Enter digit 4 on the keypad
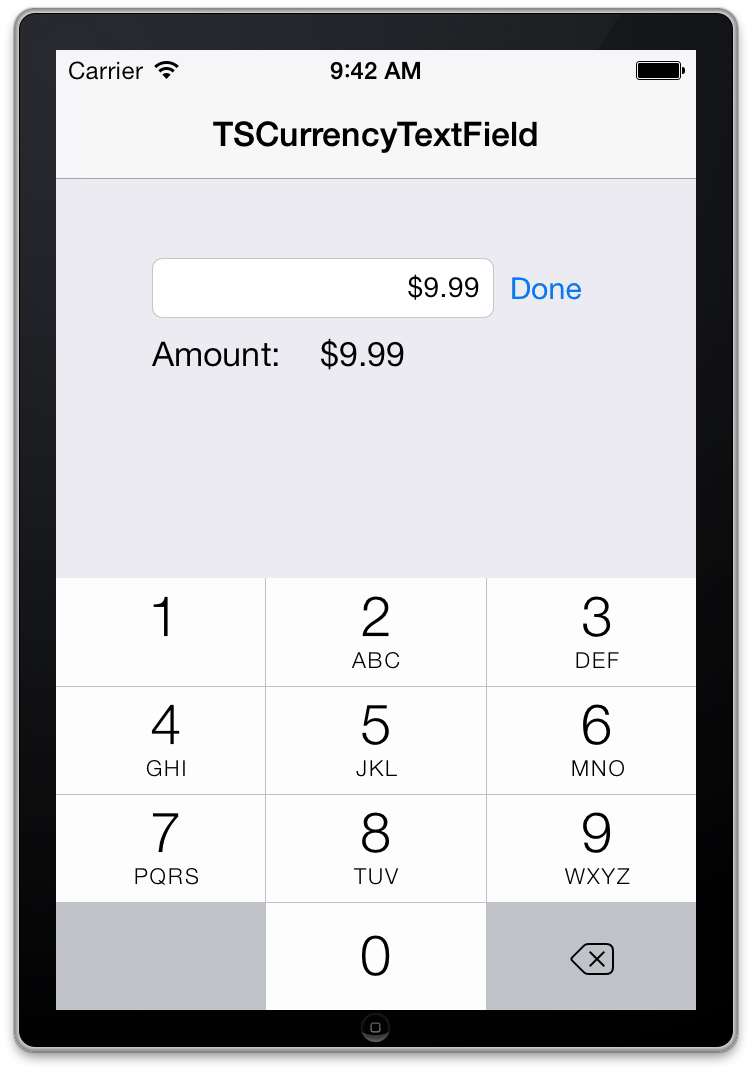The height and width of the screenshot is (1072, 752). [161, 740]
